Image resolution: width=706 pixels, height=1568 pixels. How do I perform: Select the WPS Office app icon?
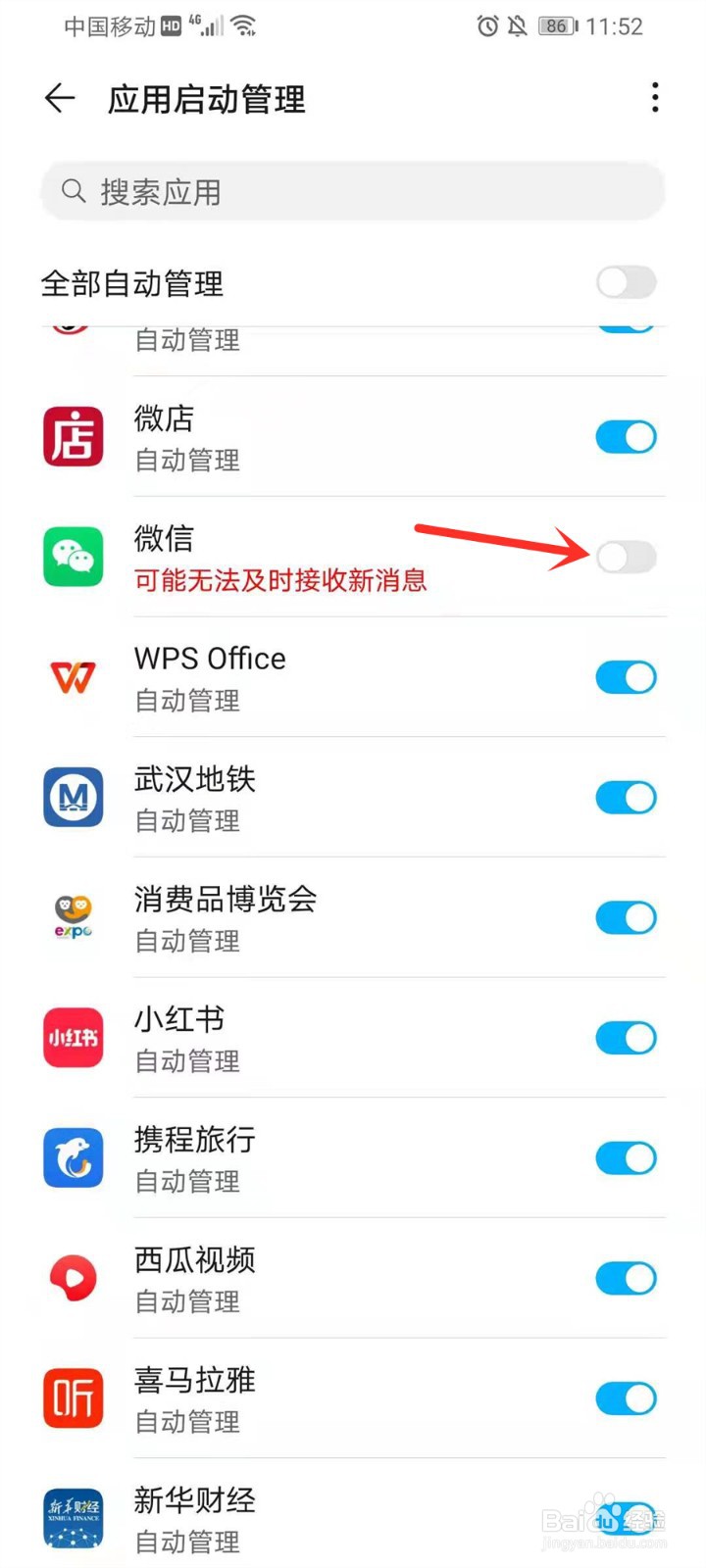73,676
